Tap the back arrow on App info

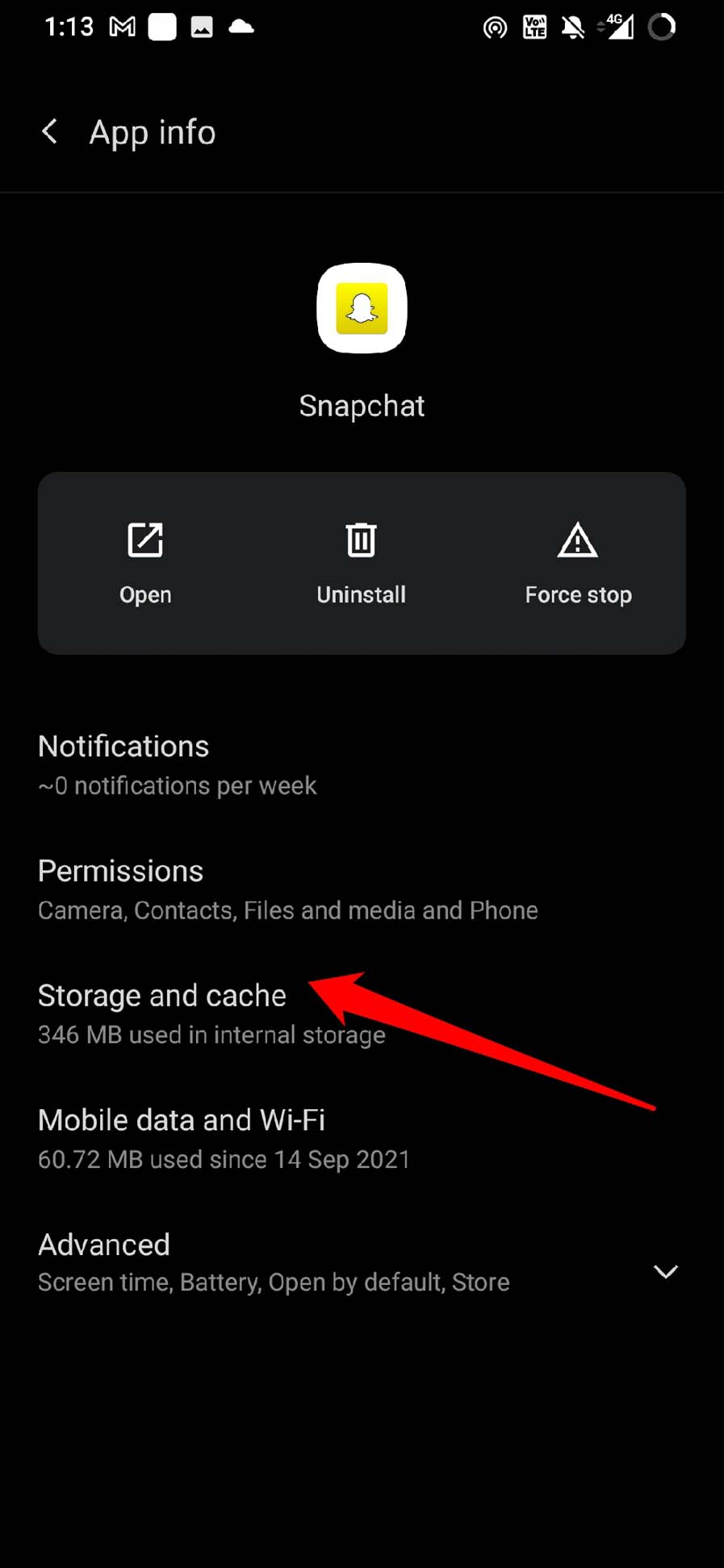click(50, 131)
